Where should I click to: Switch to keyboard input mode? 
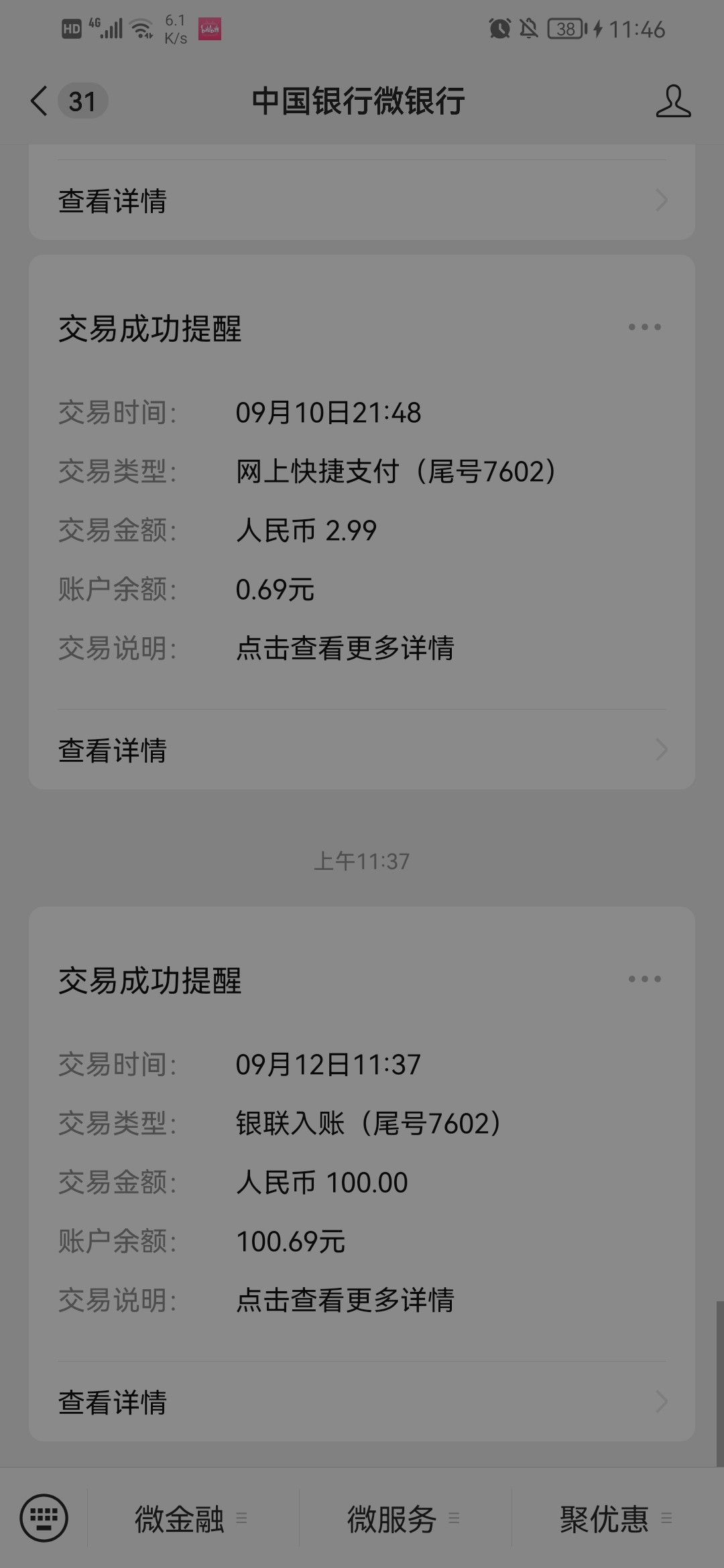click(44, 1518)
